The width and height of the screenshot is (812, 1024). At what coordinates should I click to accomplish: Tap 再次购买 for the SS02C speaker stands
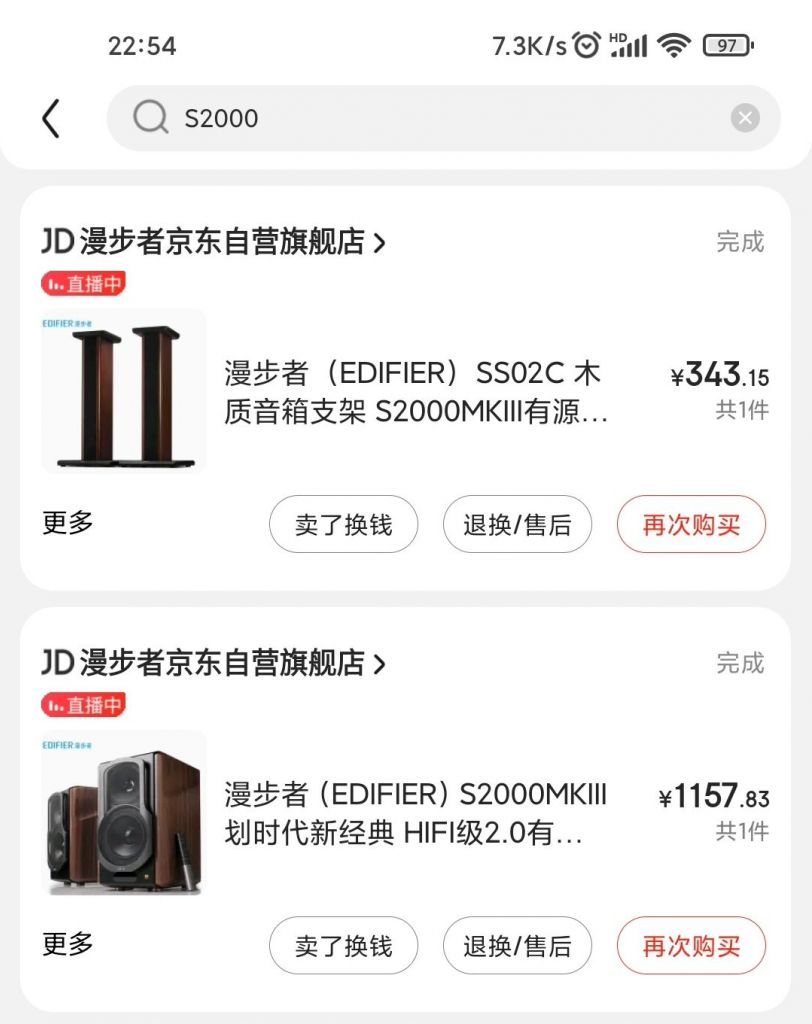pyautogui.click(x=691, y=524)
